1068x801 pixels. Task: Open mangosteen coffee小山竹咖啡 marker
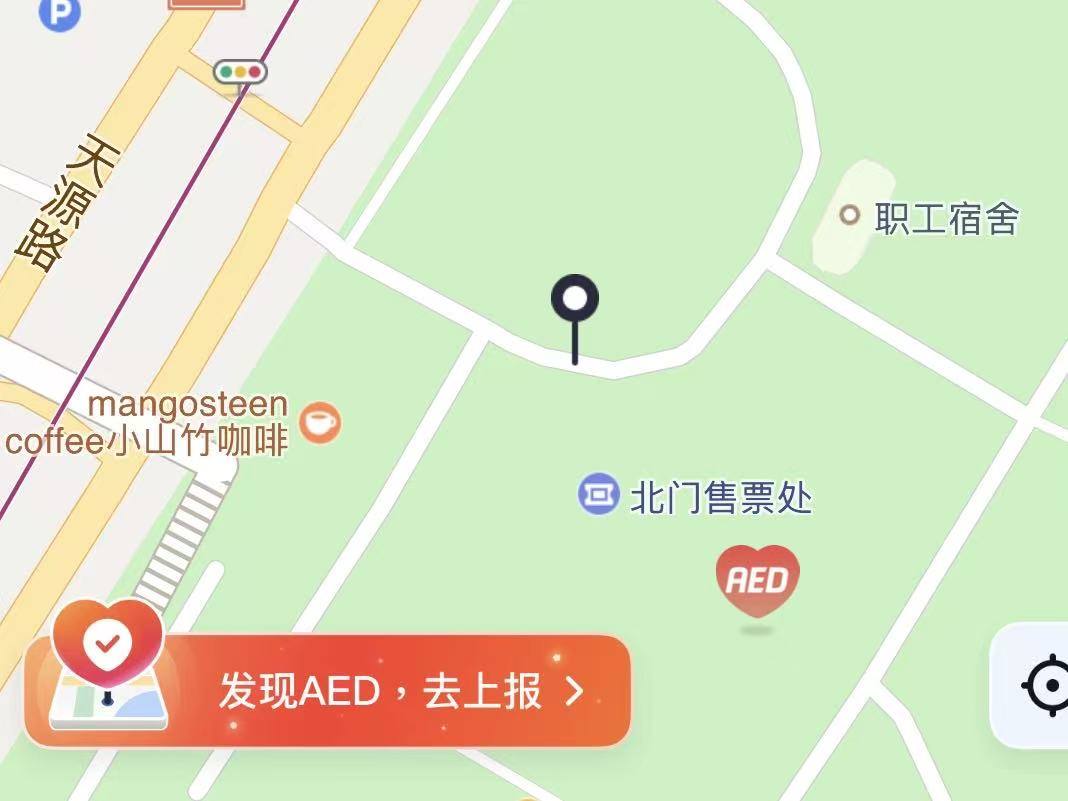tap(320, 422)
